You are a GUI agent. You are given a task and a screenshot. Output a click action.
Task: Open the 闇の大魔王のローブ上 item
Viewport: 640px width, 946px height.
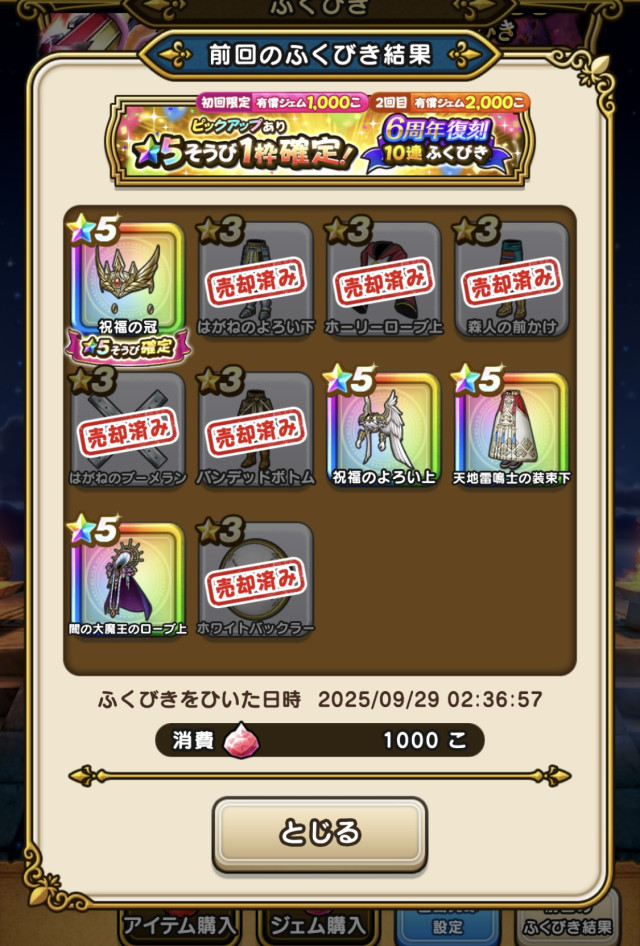(x=127, y=580)
